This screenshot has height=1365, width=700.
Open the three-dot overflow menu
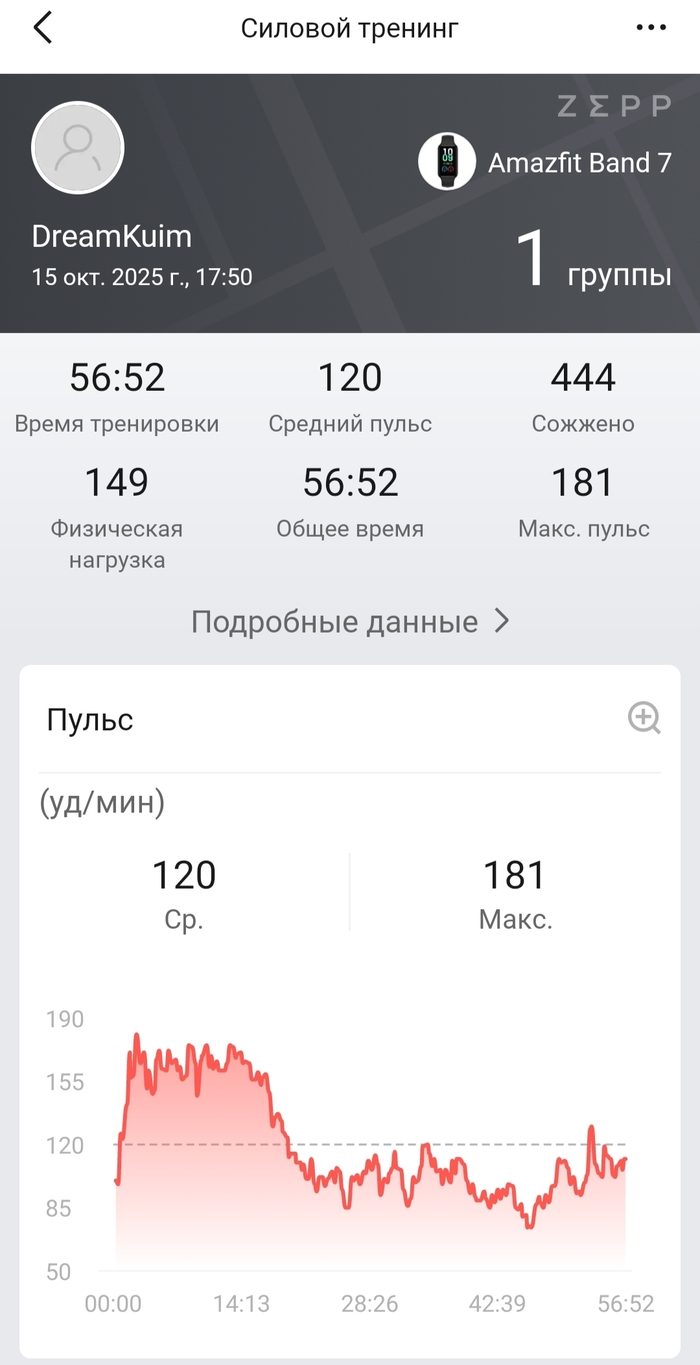[x=651, y=28]
